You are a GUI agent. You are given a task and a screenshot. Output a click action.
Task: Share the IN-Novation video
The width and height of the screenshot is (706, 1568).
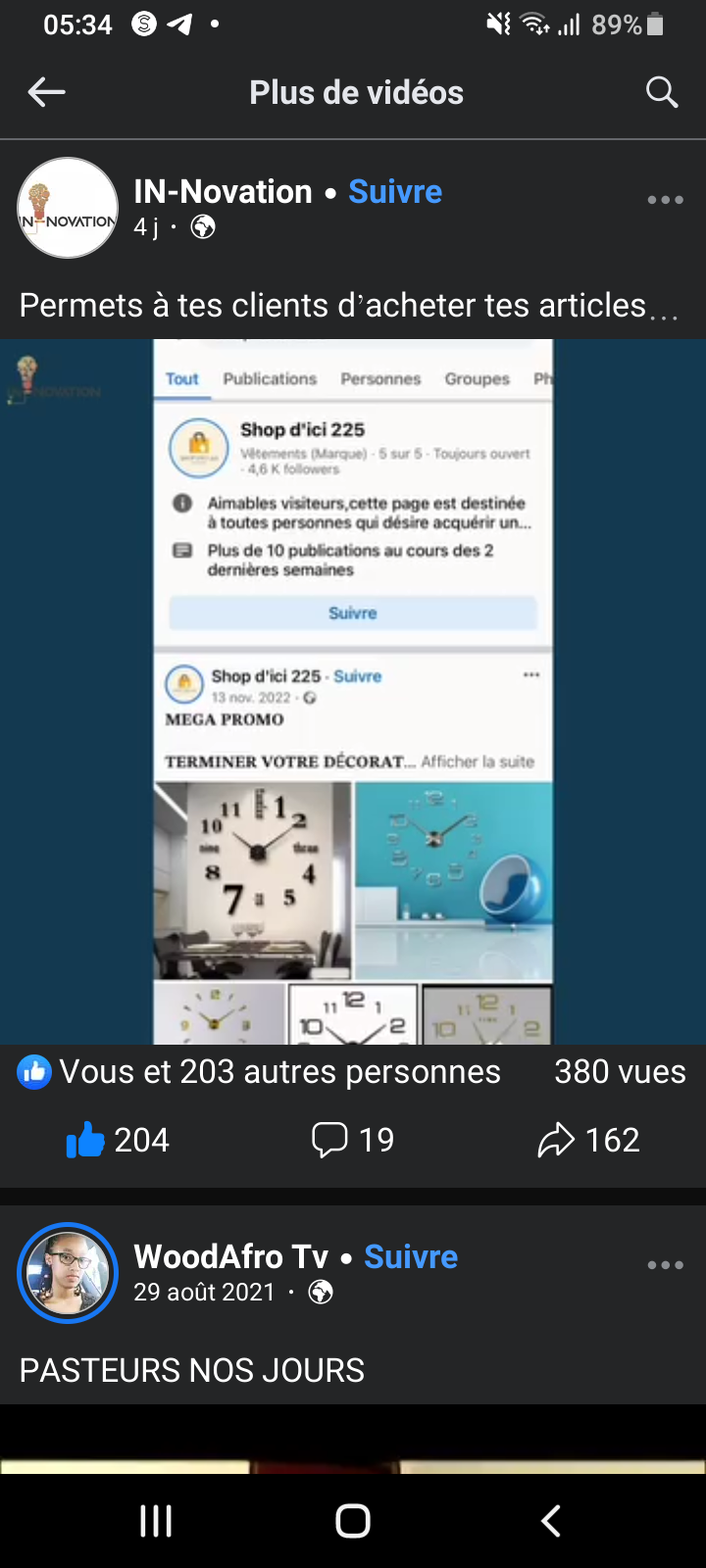(x=588, y=1140)
